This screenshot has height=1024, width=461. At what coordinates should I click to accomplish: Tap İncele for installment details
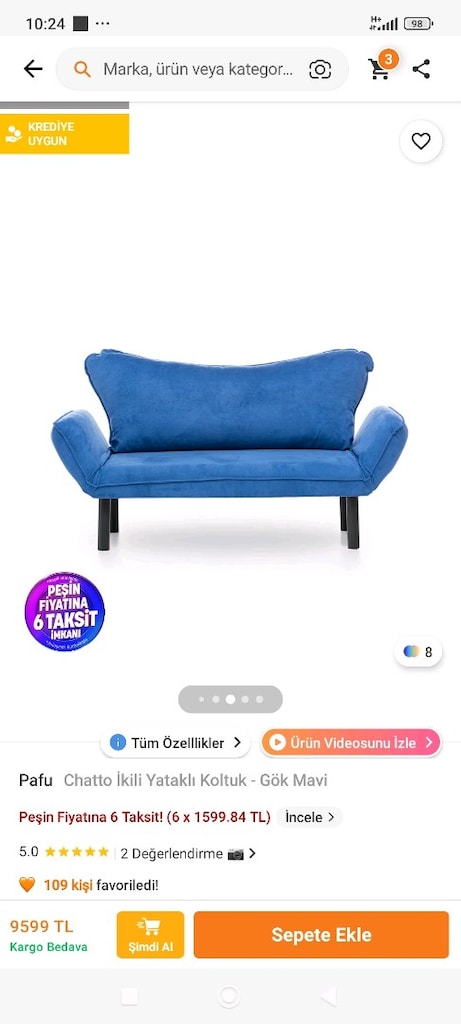(x=309, y=817)
